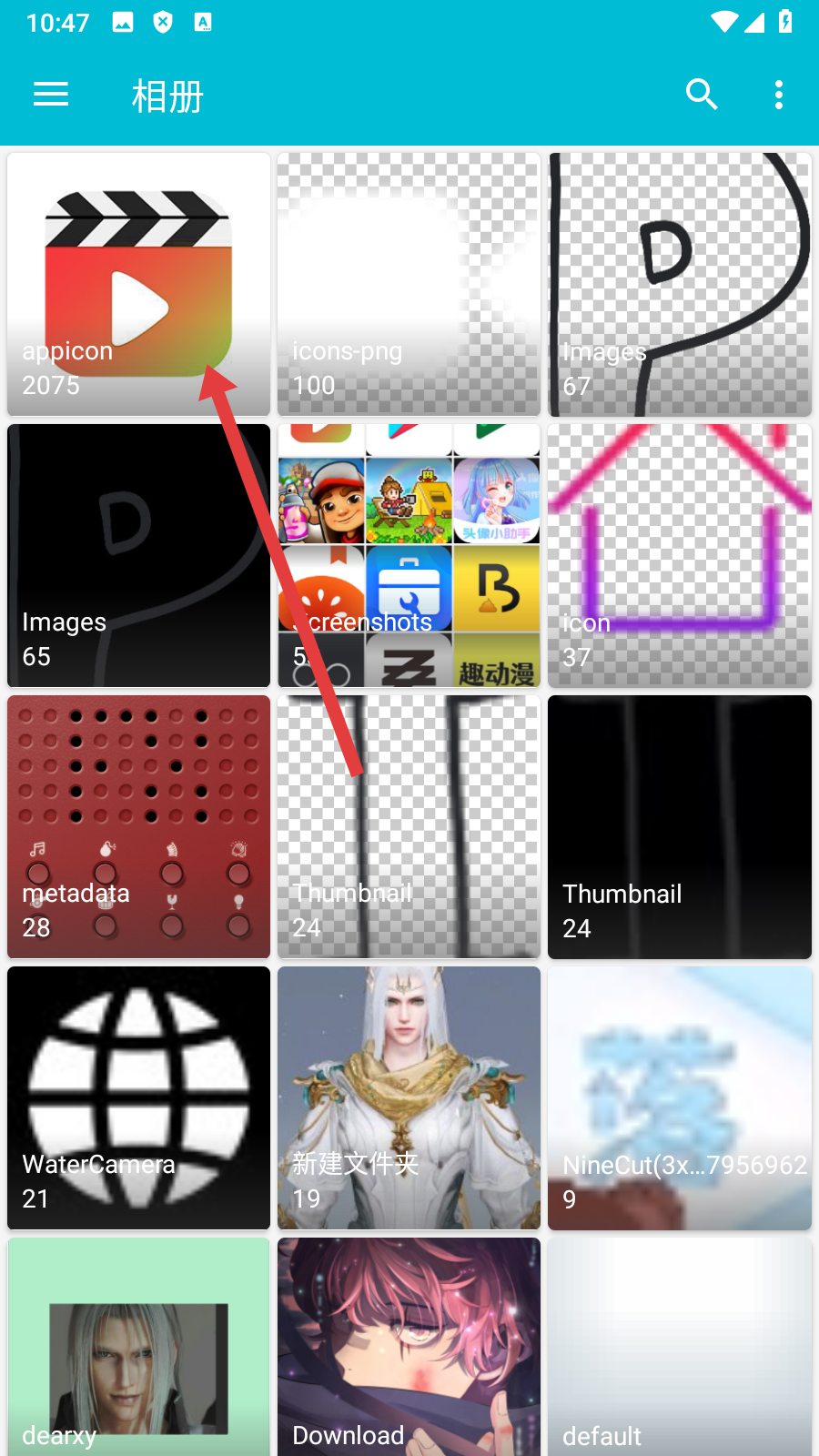Tap the search icon
The image size is (819, 1456).
pyautogui.click(x=702, y=95)
